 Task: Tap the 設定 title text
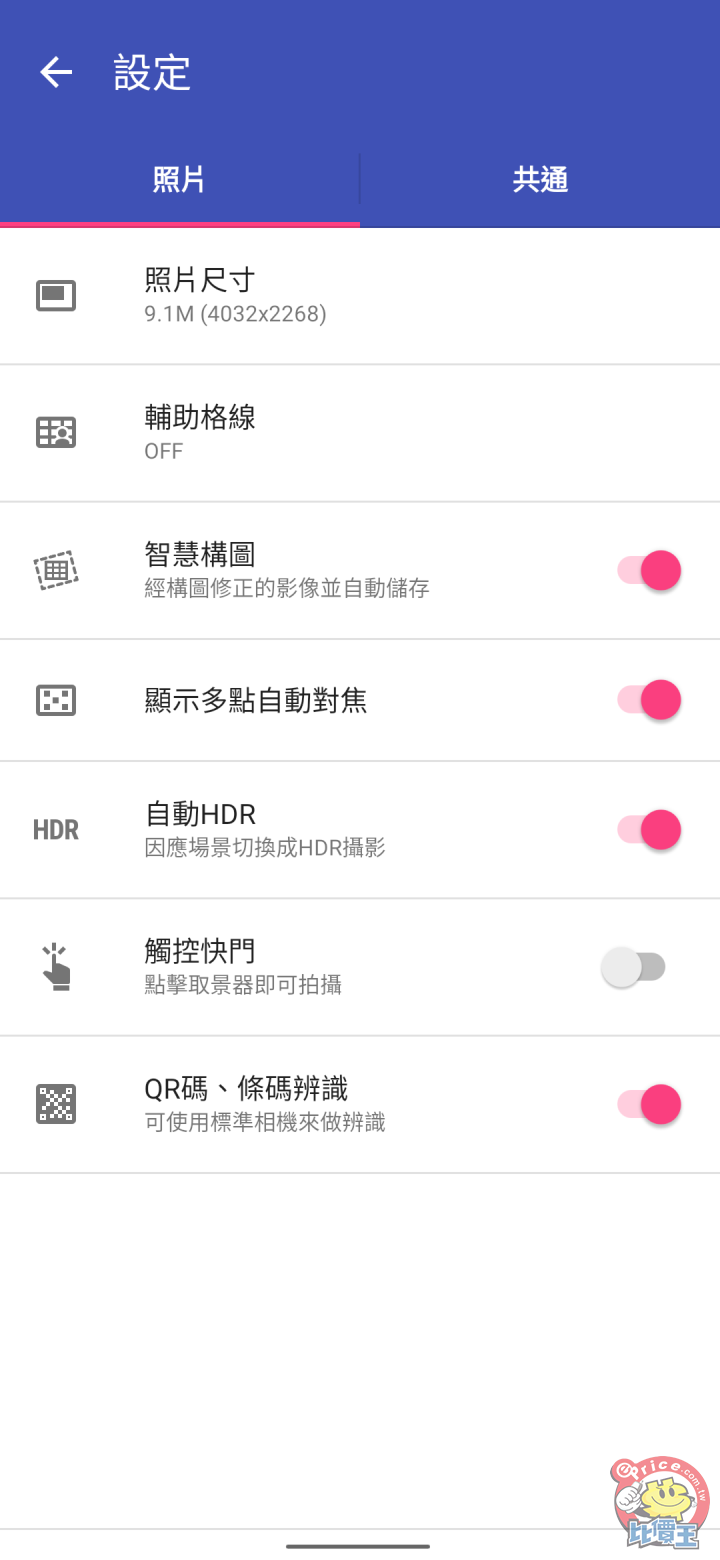[x=152, y=72]
